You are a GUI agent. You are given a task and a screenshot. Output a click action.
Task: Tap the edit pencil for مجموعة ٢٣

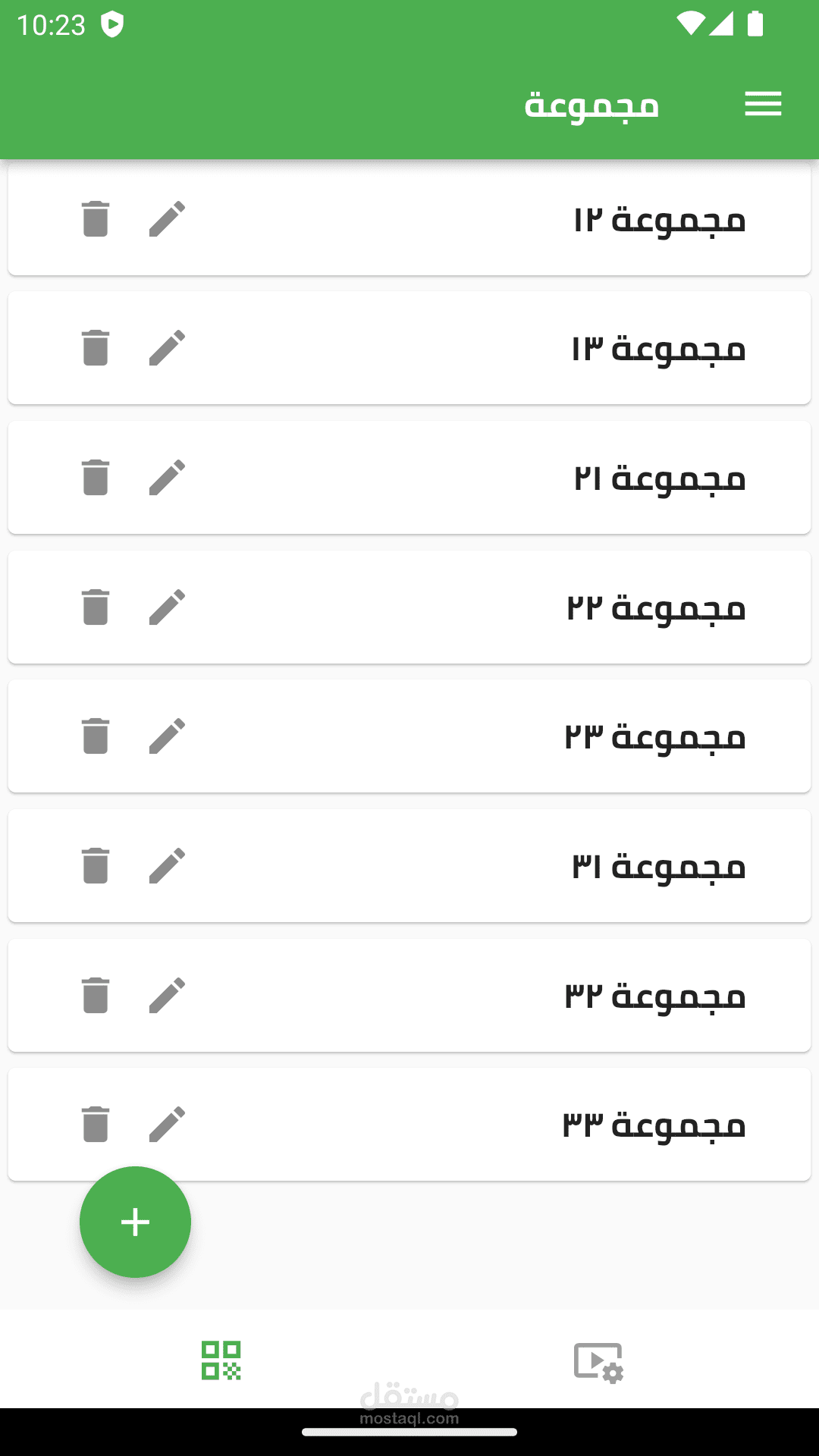point(167,736)
